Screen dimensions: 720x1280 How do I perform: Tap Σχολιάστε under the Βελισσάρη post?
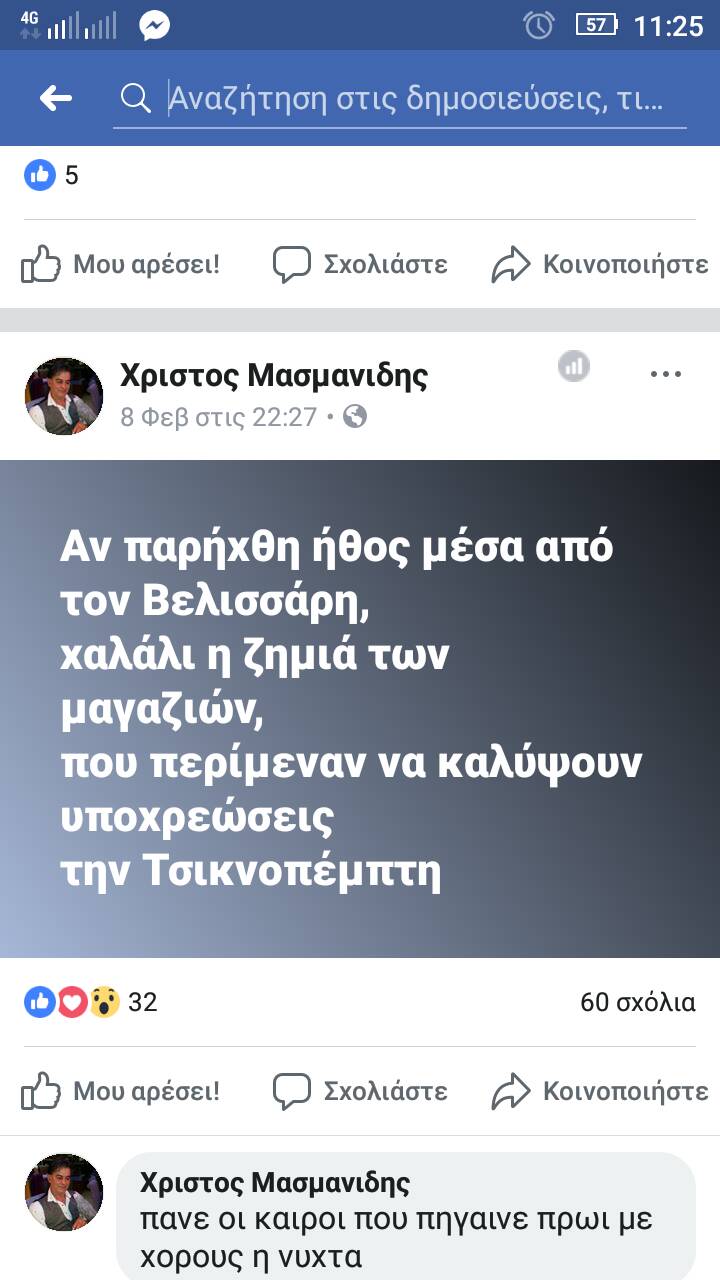[360, 1091]
